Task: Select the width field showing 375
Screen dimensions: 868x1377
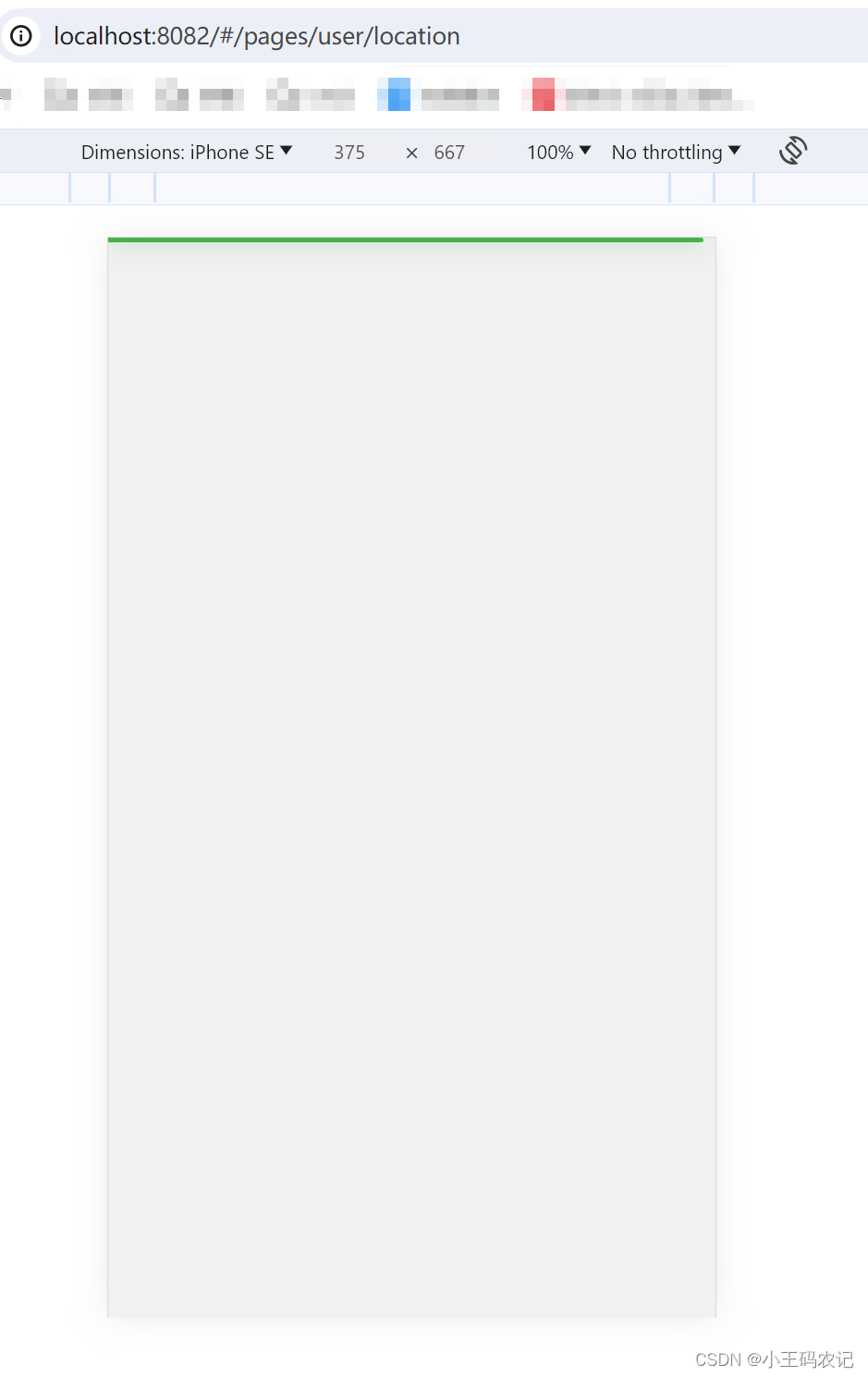Action: (349, 153)
